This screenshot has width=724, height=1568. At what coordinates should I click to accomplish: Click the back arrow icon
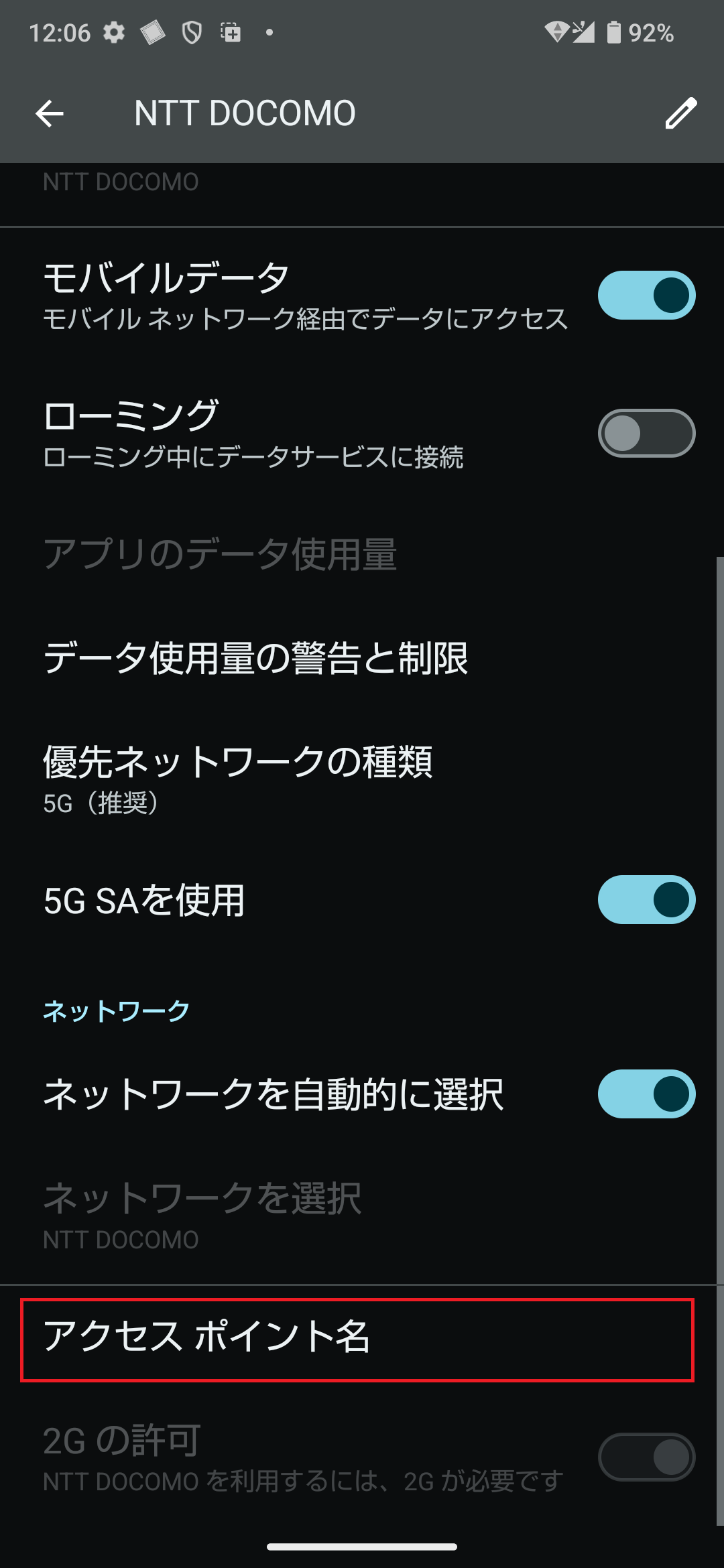click(x=49, y=113)
